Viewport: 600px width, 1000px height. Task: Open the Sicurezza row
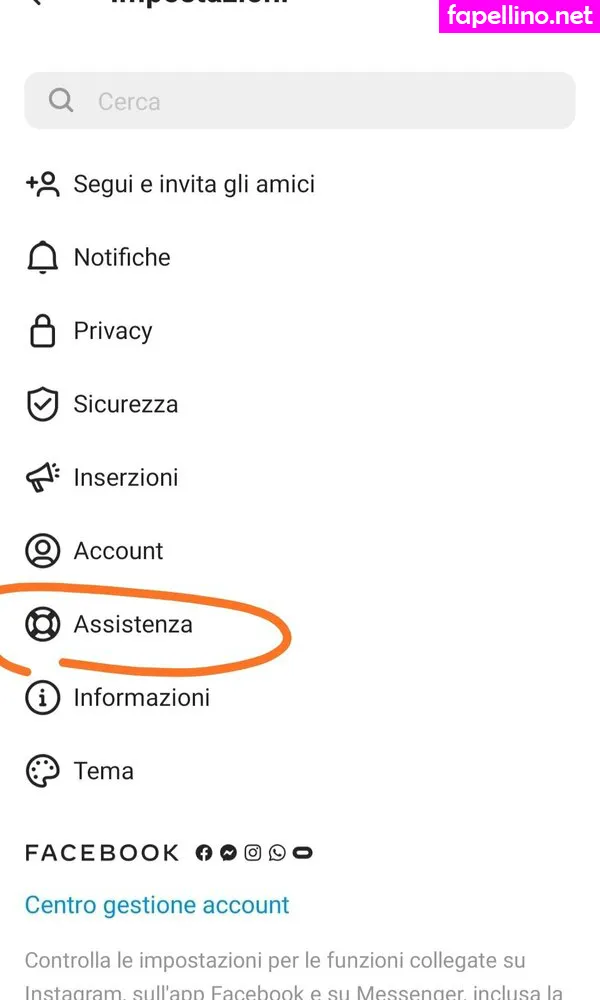(x=125, y=404)
